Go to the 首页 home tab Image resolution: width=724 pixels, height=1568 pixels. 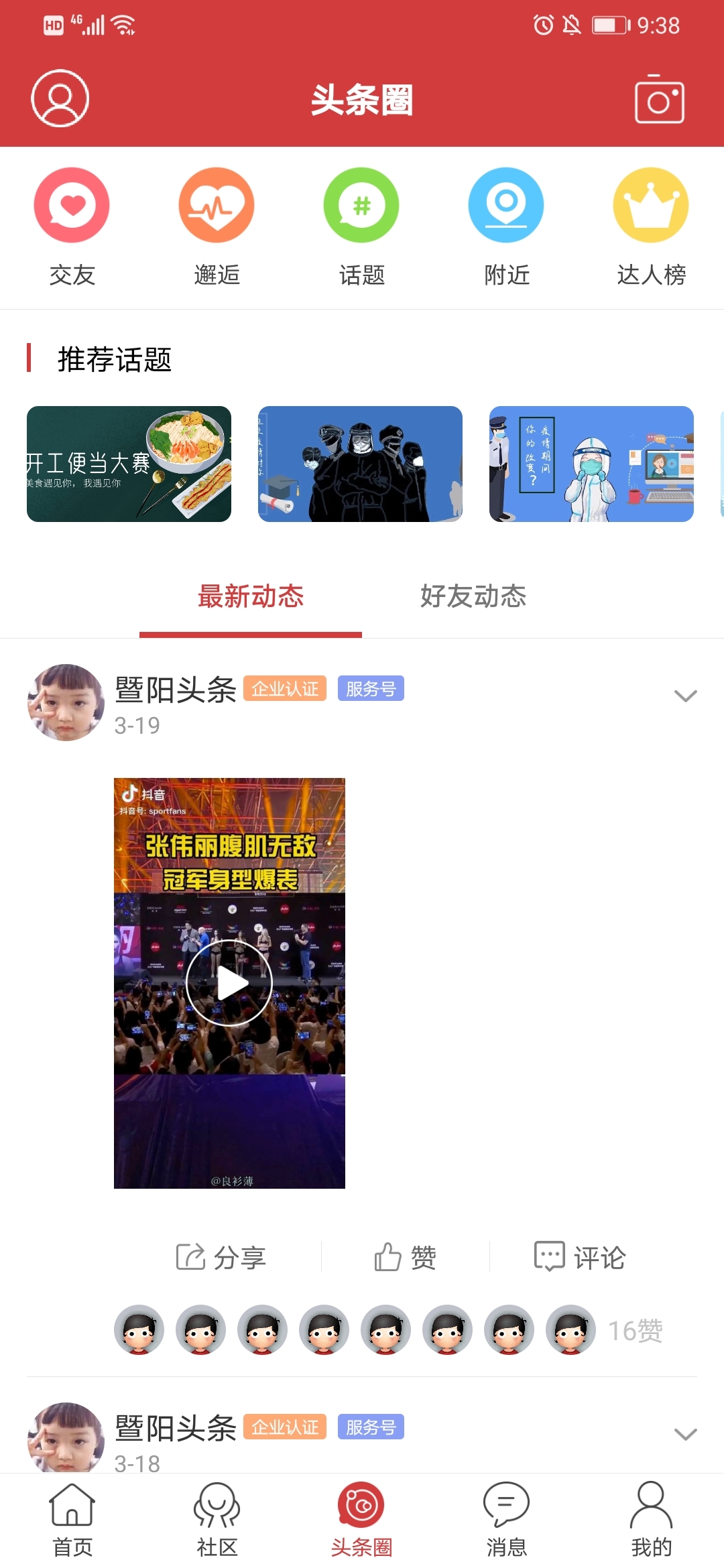click(72, 1520)
